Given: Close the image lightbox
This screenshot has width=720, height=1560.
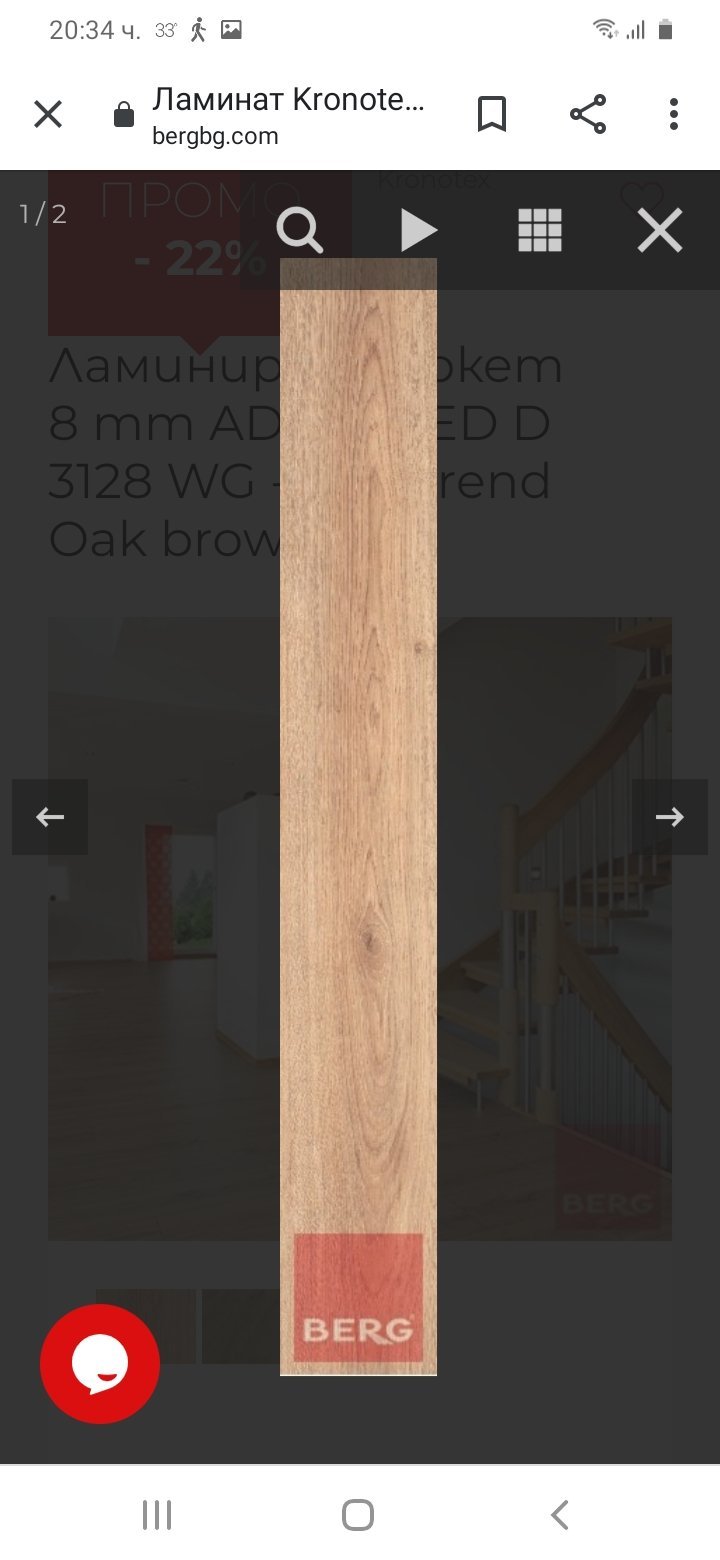Looking at the screenshot, I should click(660, 232).
